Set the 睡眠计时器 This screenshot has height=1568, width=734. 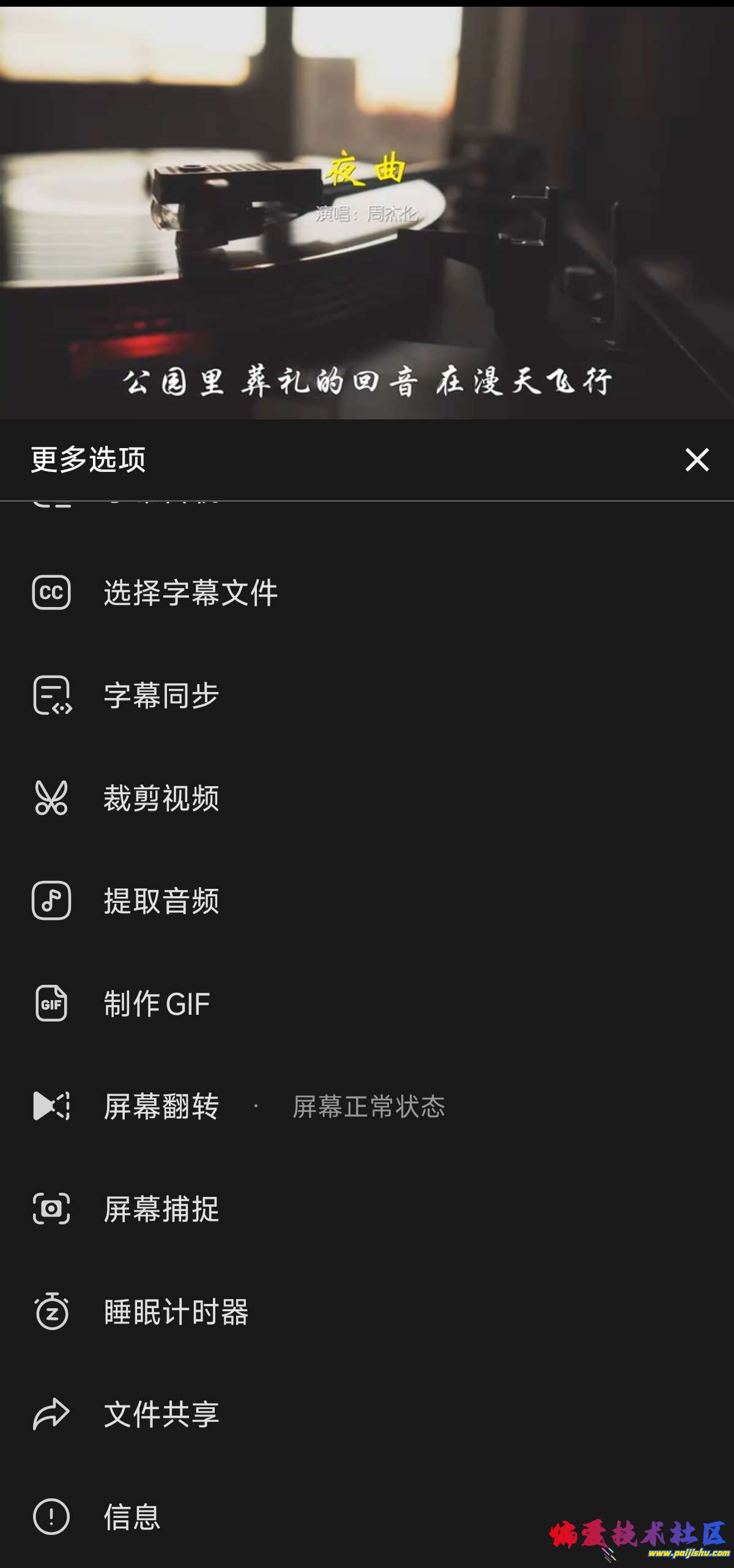point(175,1312)
